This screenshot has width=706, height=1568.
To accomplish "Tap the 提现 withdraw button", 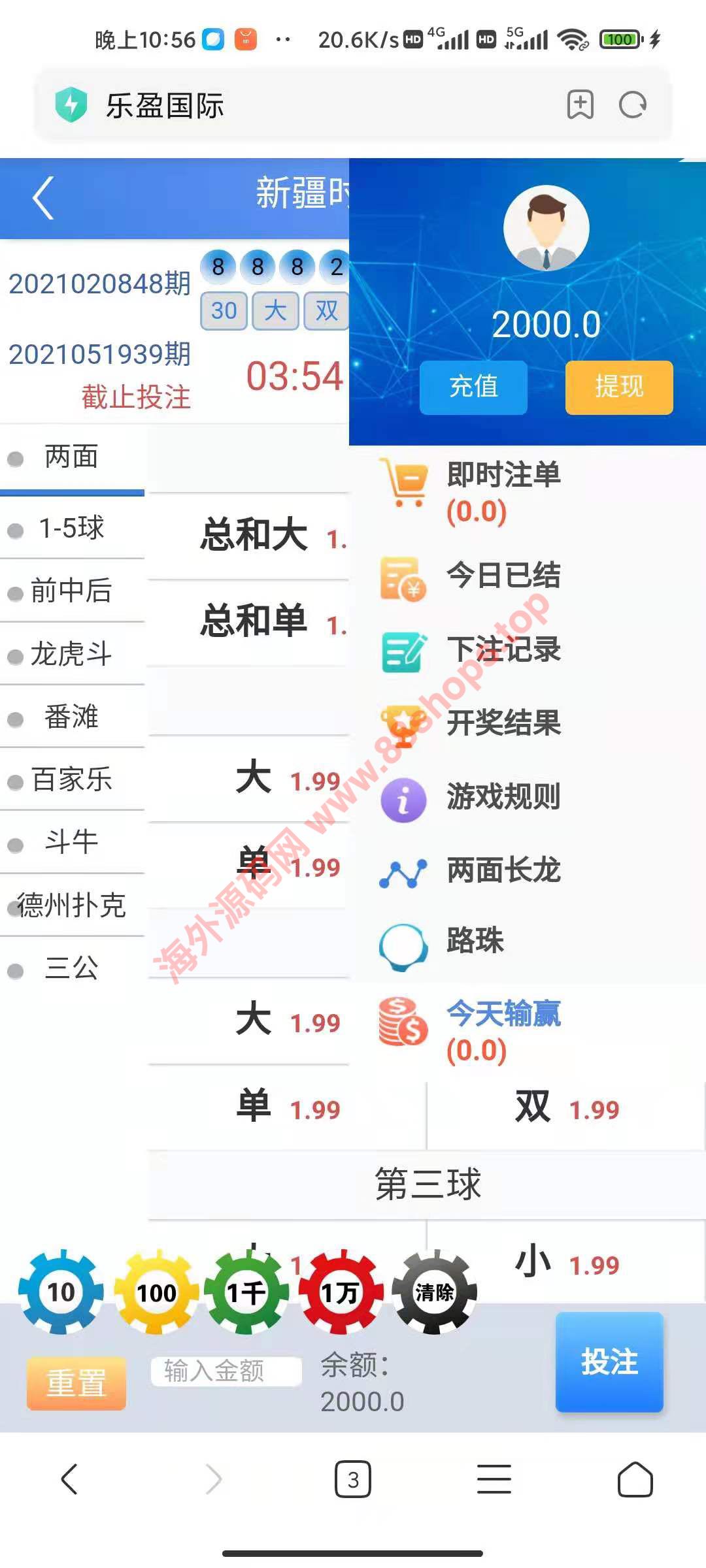I will coord(618,387).
